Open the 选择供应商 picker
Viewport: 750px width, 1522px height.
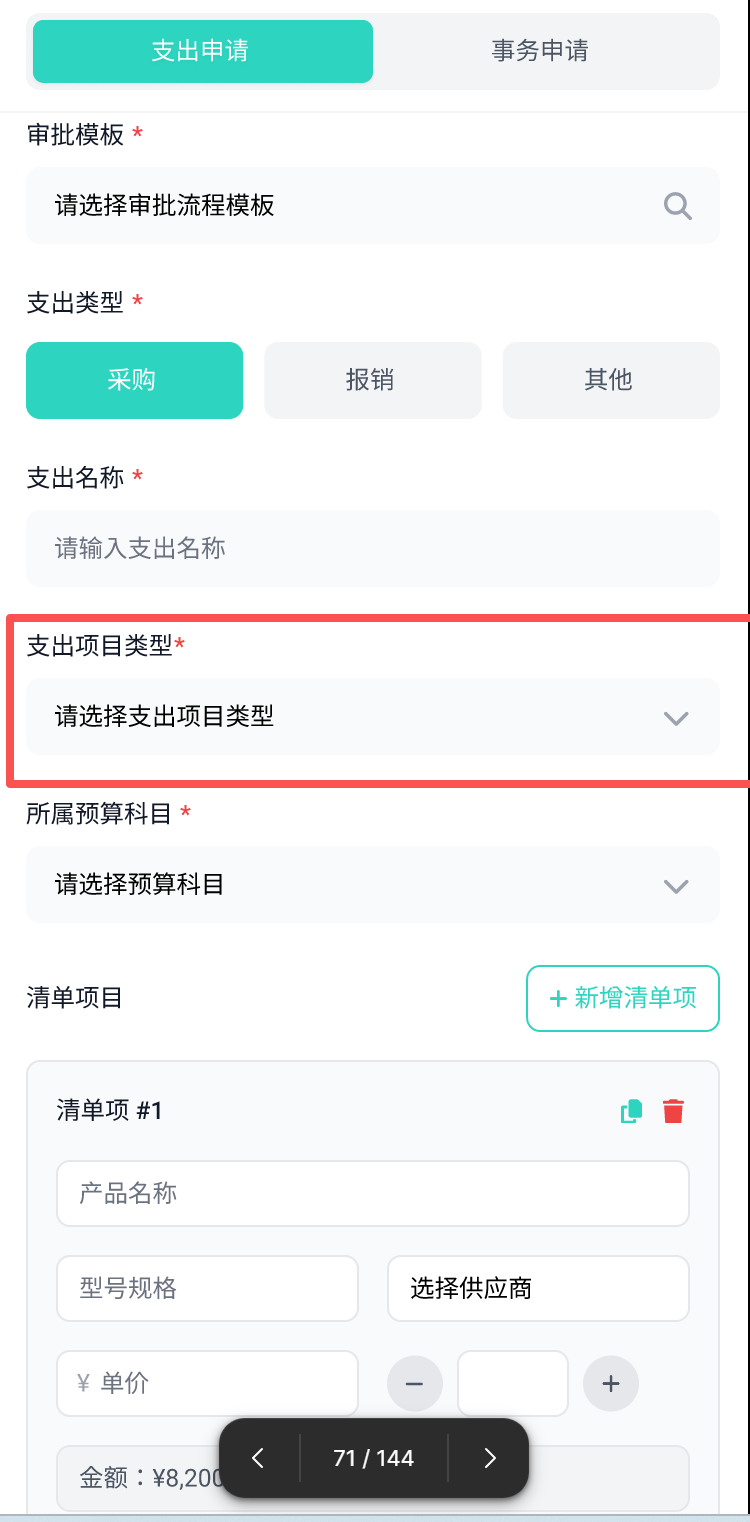point(538,1288)
